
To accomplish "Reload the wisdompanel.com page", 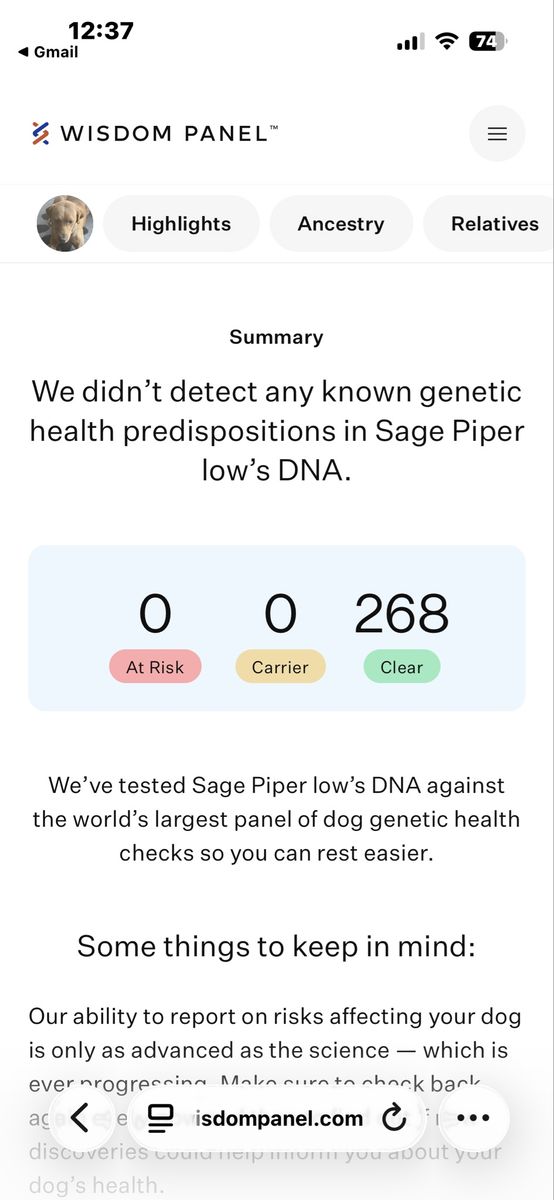I will 395,1118.
